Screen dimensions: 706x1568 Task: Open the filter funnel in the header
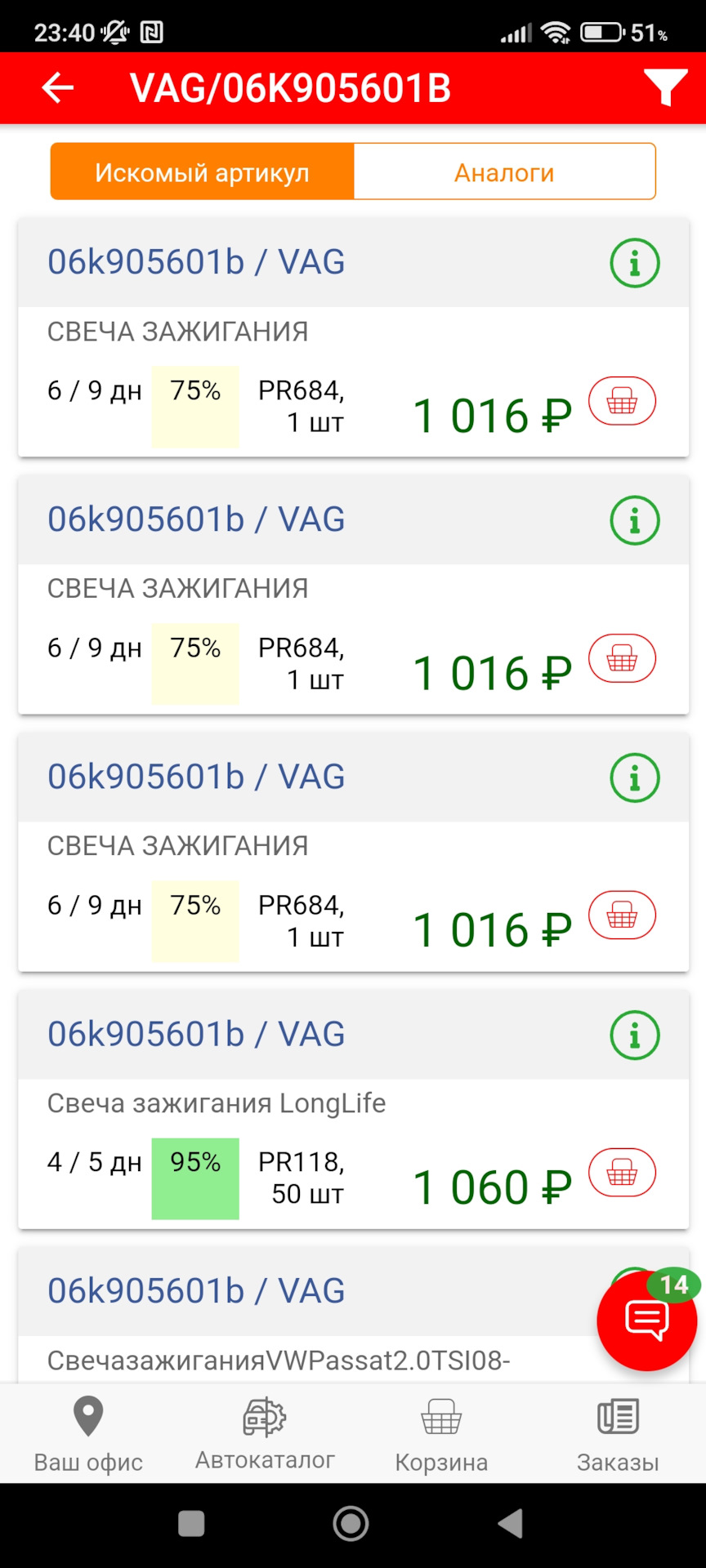click(664, 87)
